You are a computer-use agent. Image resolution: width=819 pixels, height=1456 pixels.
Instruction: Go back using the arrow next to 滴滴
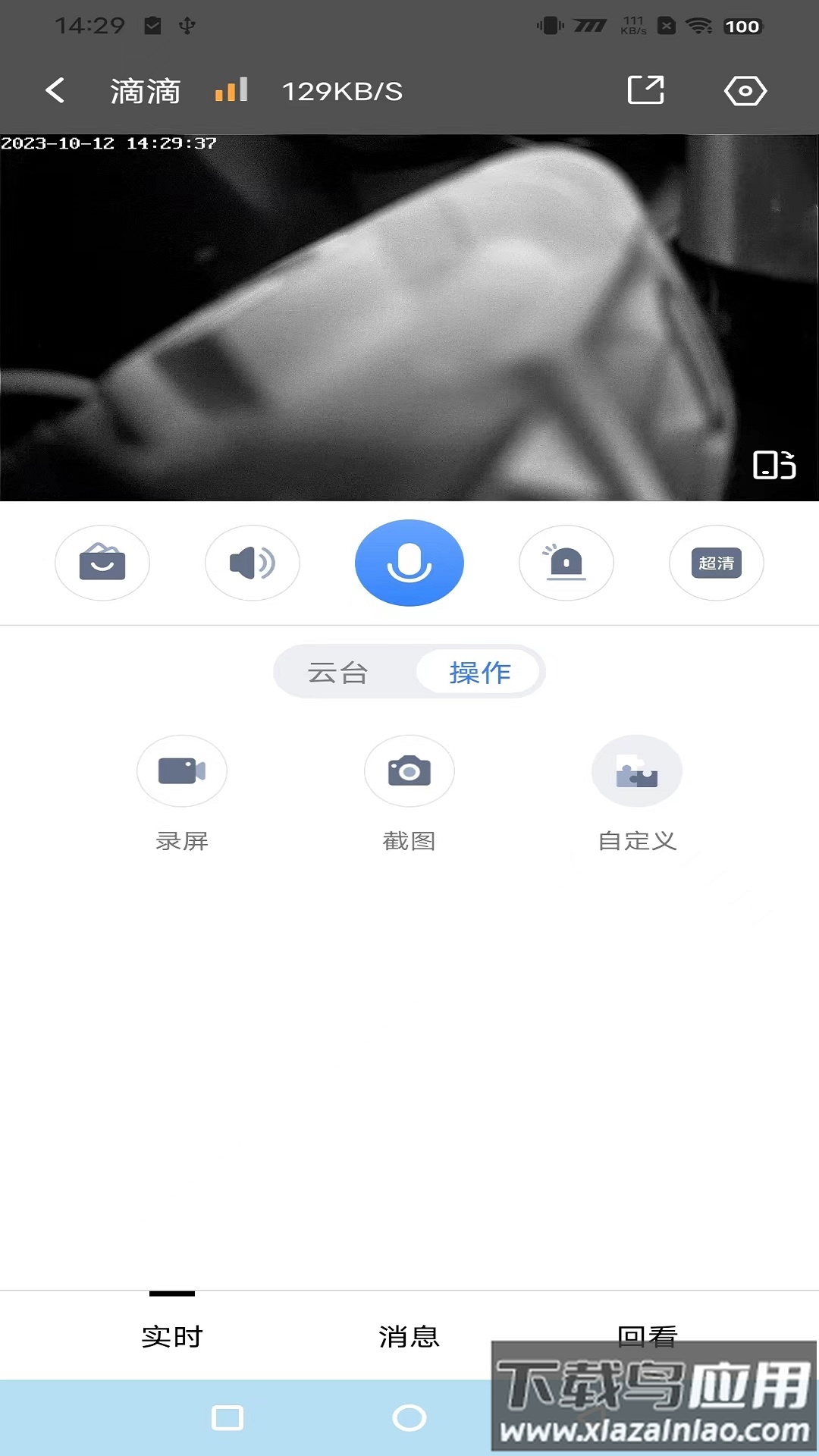pos(54,89)
